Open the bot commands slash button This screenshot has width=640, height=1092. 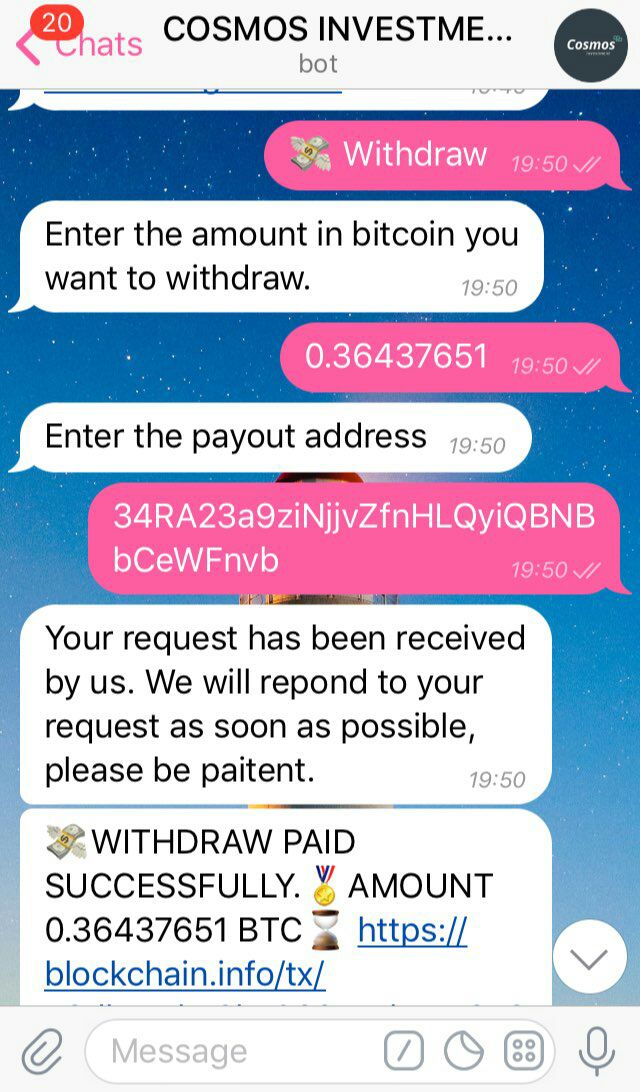tap(403, 1051)
